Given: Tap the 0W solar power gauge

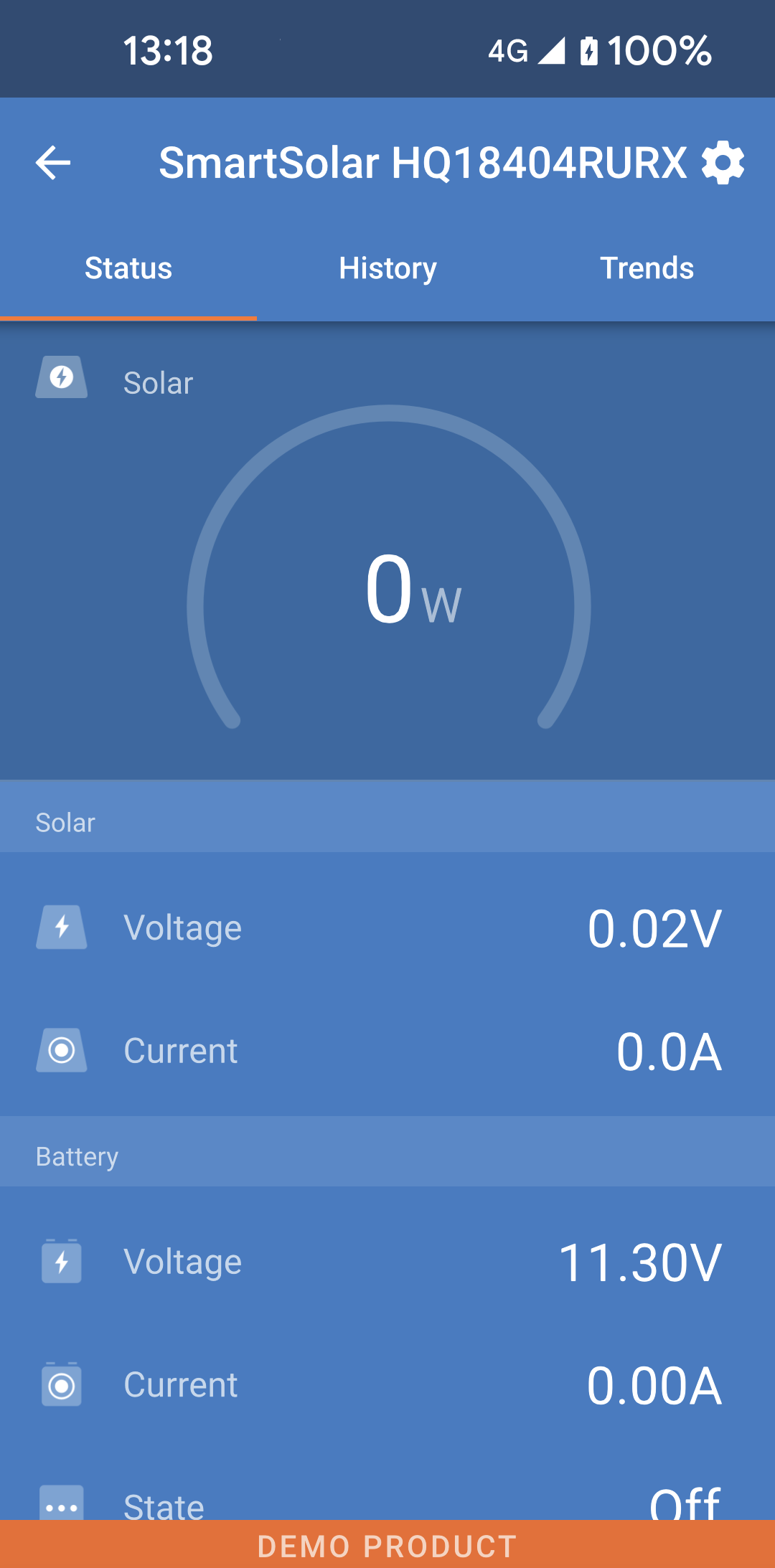Looking at the screenshot, I should pos(387,592).
